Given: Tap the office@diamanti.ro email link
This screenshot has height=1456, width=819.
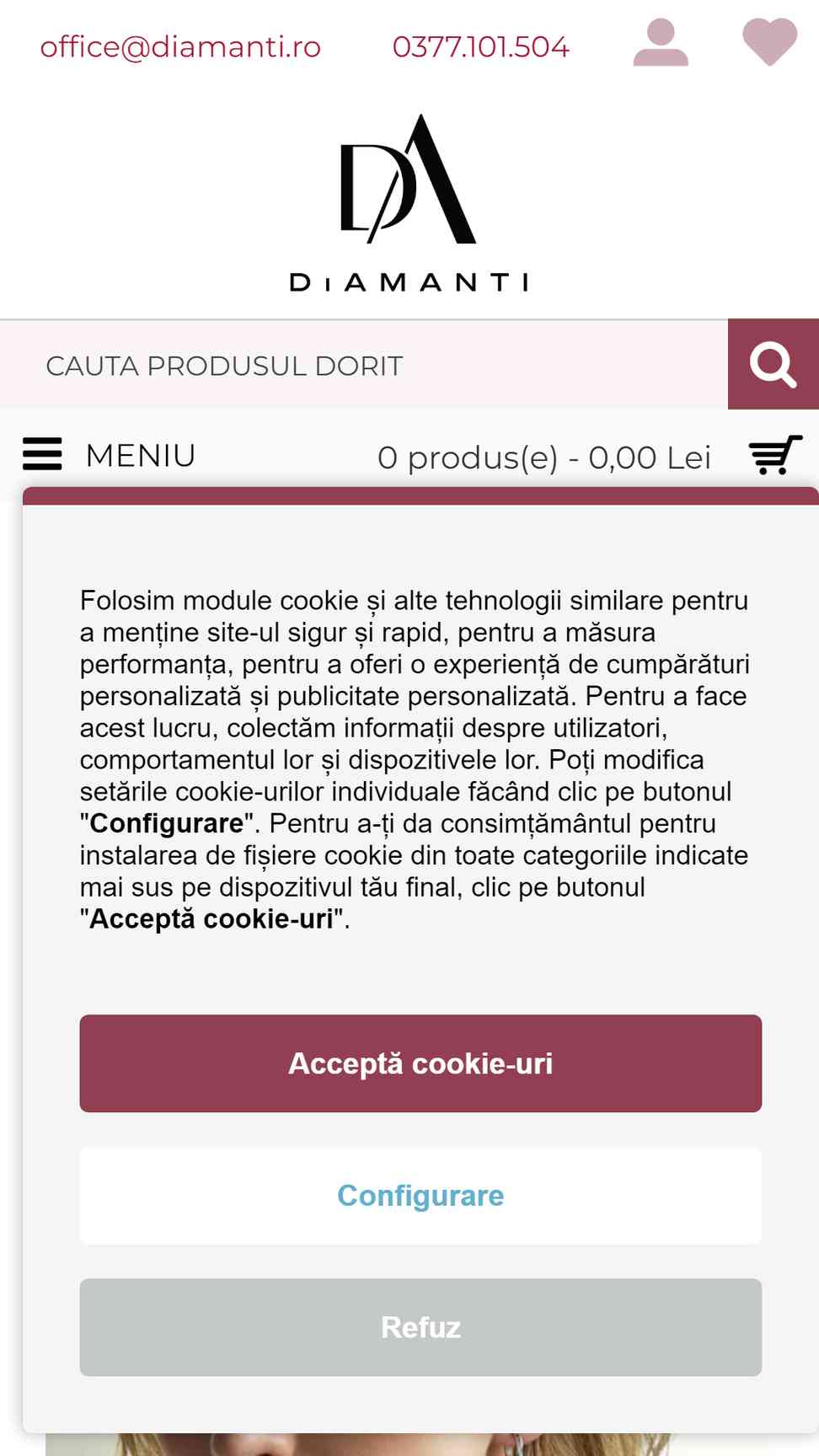Looking at the screenshot, I should click(x=180, y=46).
